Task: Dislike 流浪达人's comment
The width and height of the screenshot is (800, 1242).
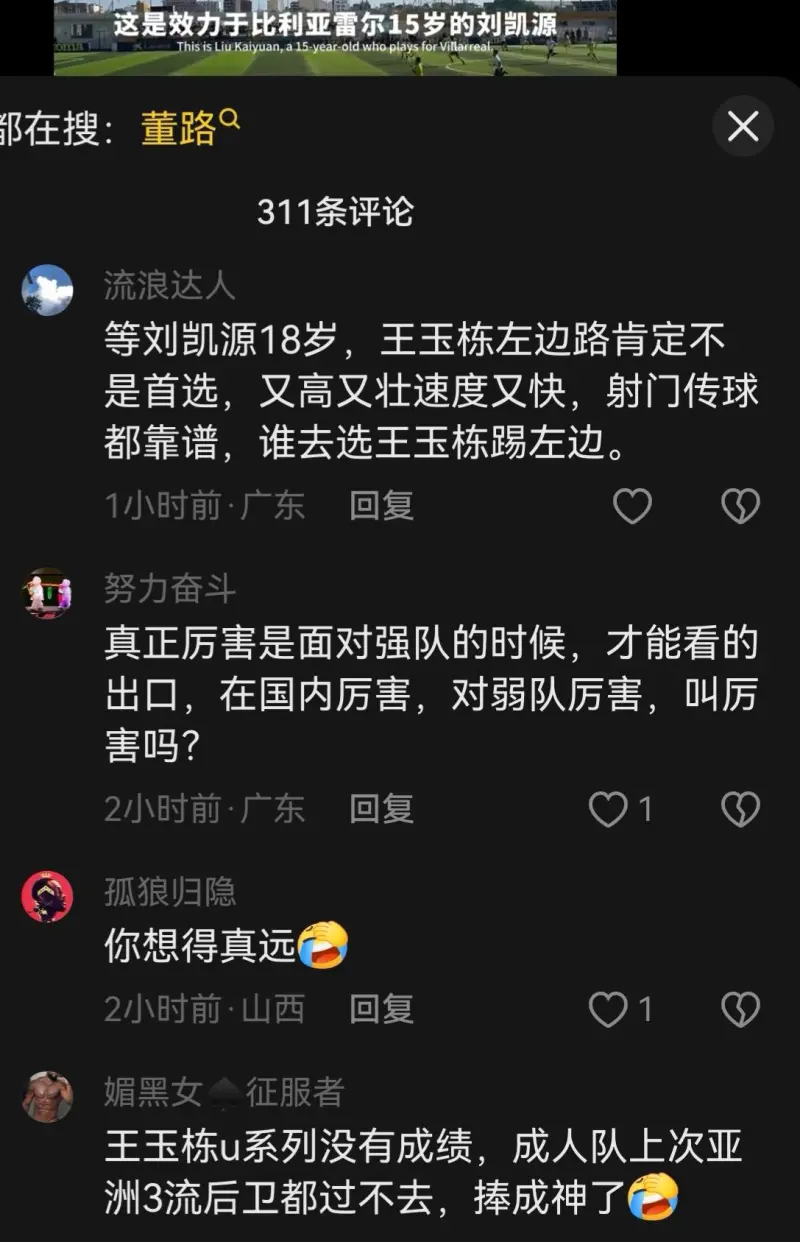Action: [740, 506]
